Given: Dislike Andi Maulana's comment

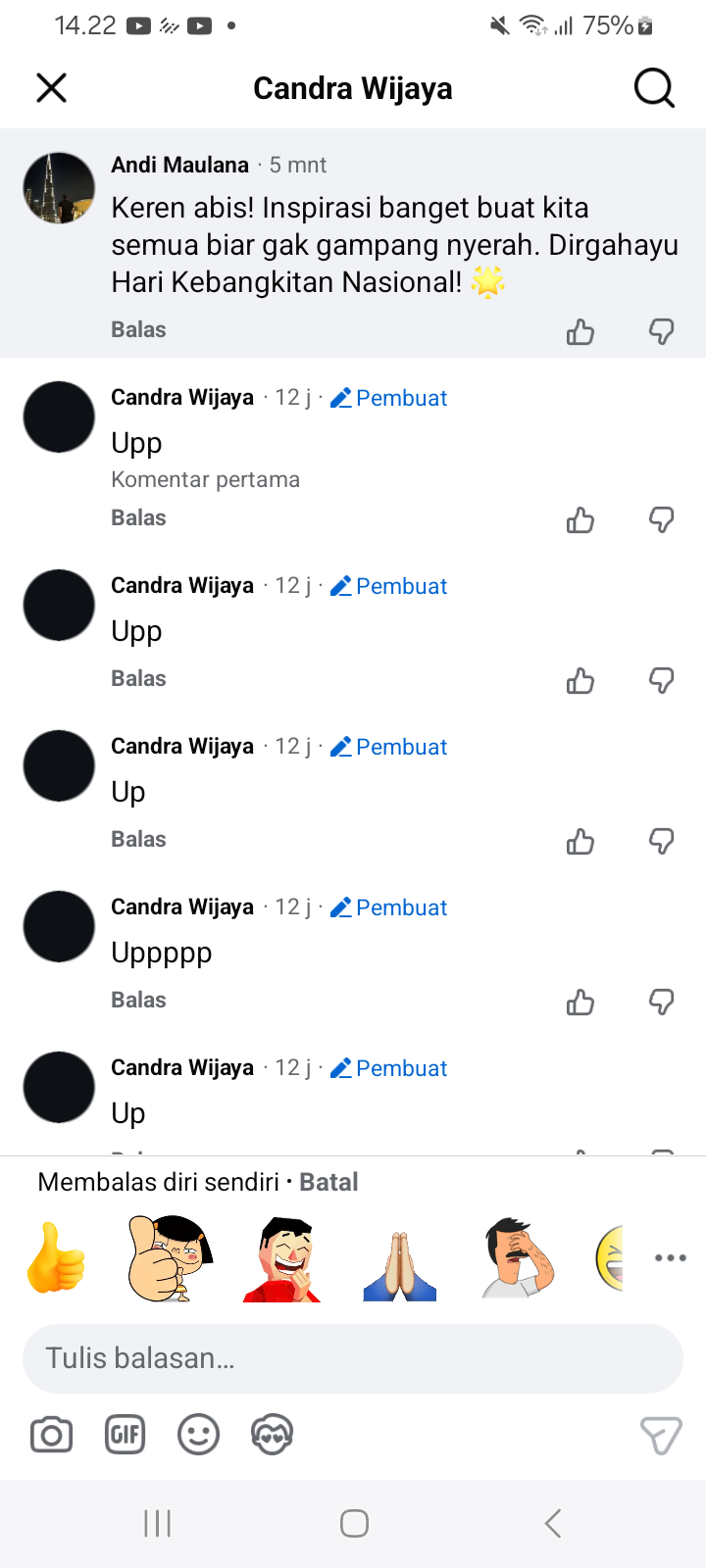Looking at the screenshot, I should [x=662, y=332].
